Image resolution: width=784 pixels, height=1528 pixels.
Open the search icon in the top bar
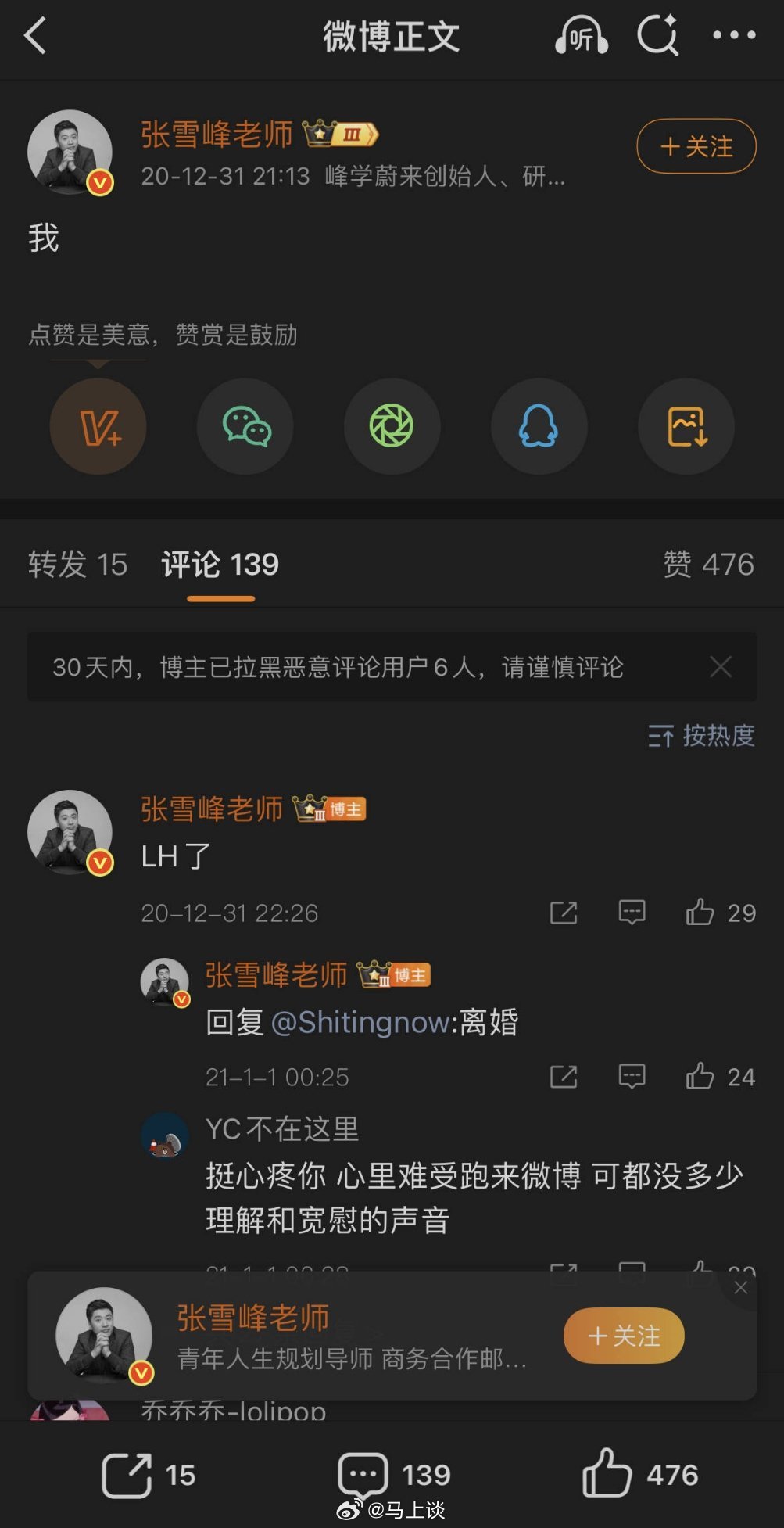[x=658, y=36]
